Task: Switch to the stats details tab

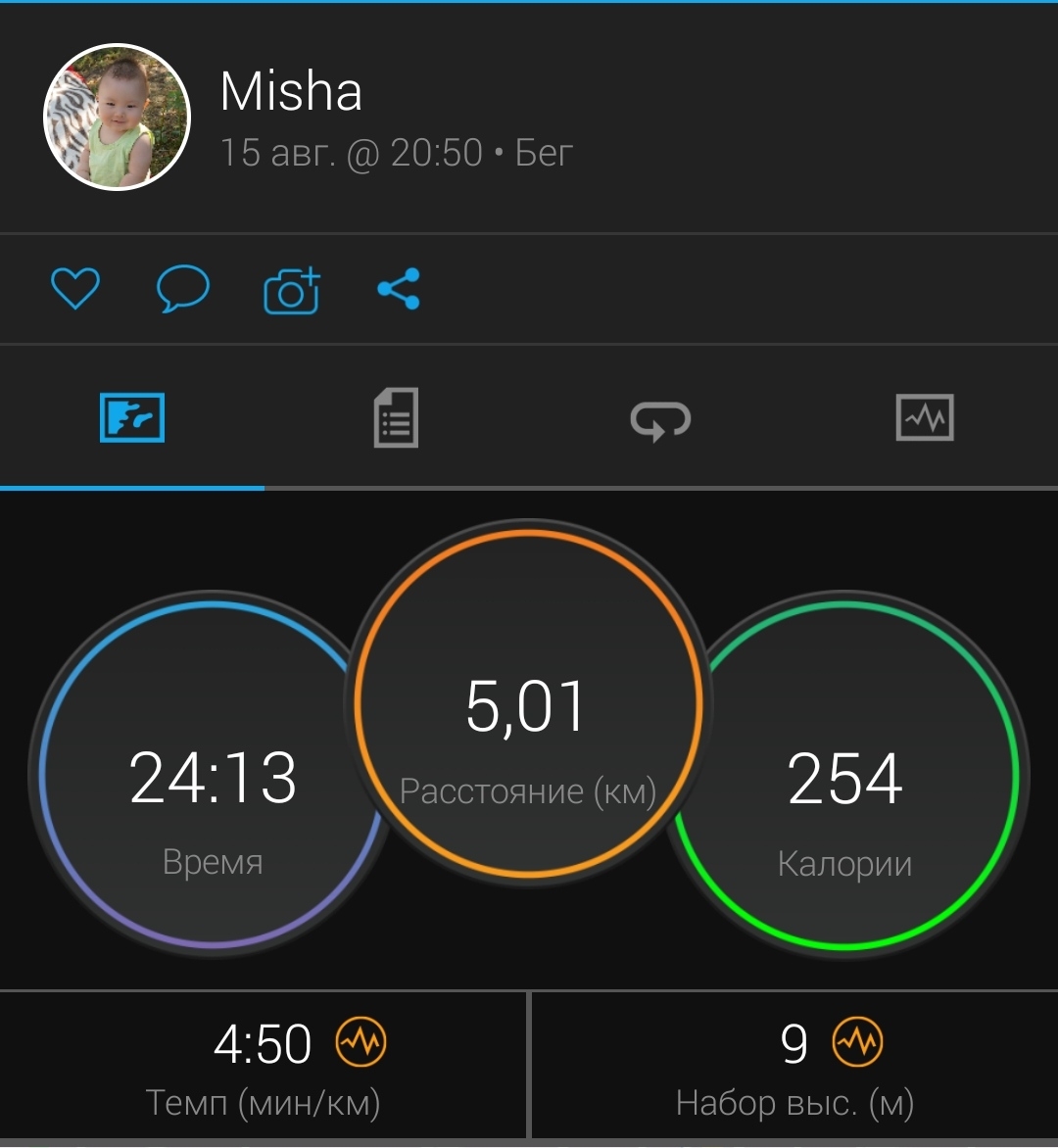Action: 396,418
